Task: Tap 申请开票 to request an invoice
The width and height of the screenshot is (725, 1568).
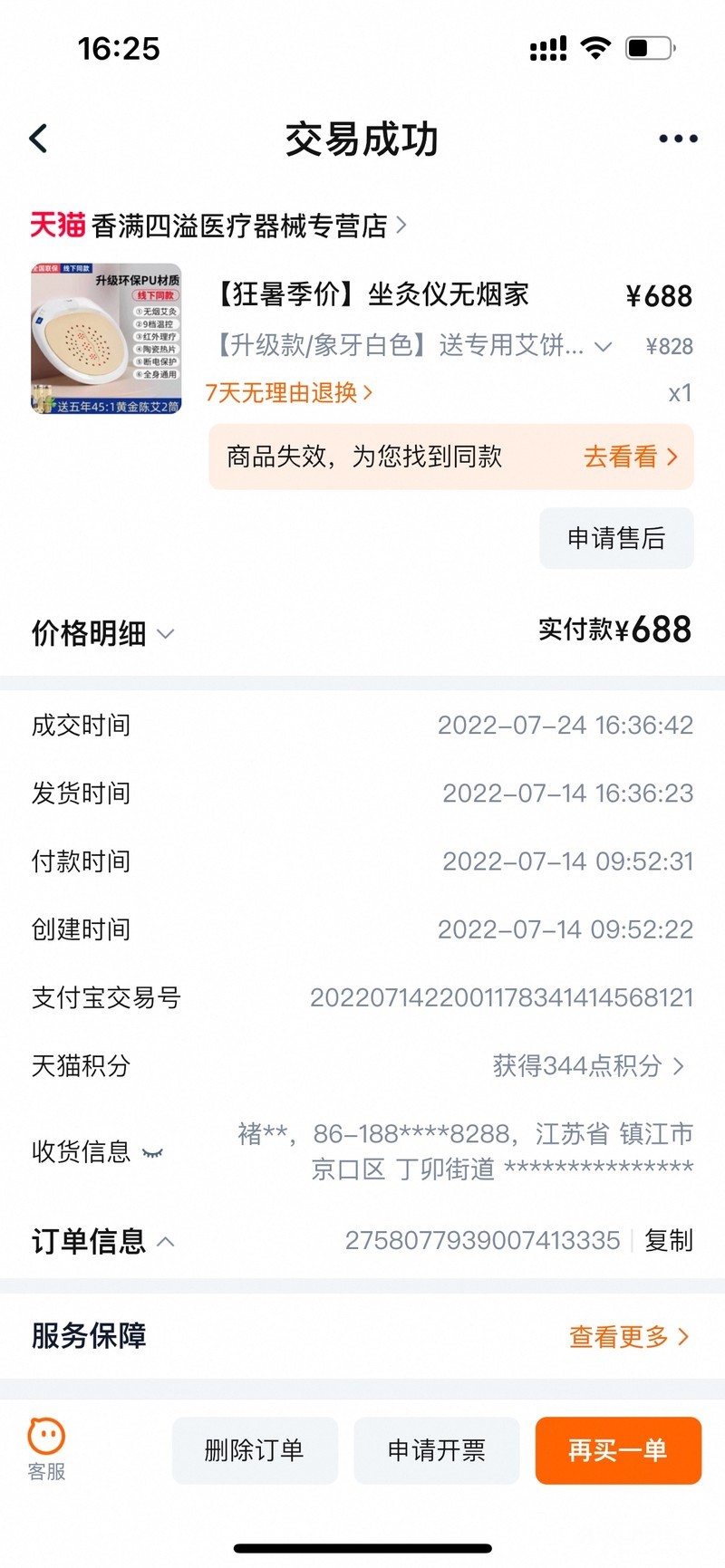Action: (436, 1450)
